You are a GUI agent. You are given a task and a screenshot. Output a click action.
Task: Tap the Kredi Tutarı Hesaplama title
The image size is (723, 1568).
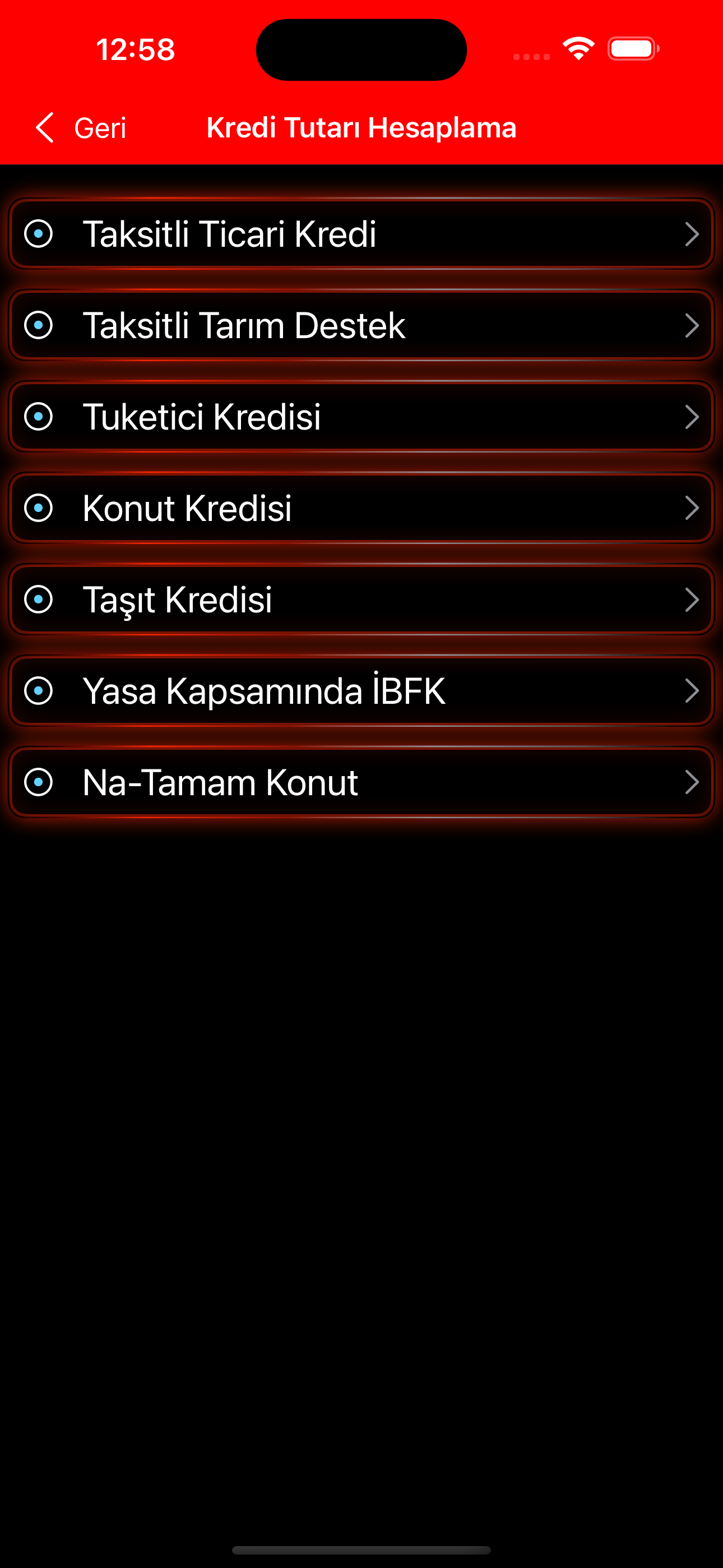(x=361, y=128)
